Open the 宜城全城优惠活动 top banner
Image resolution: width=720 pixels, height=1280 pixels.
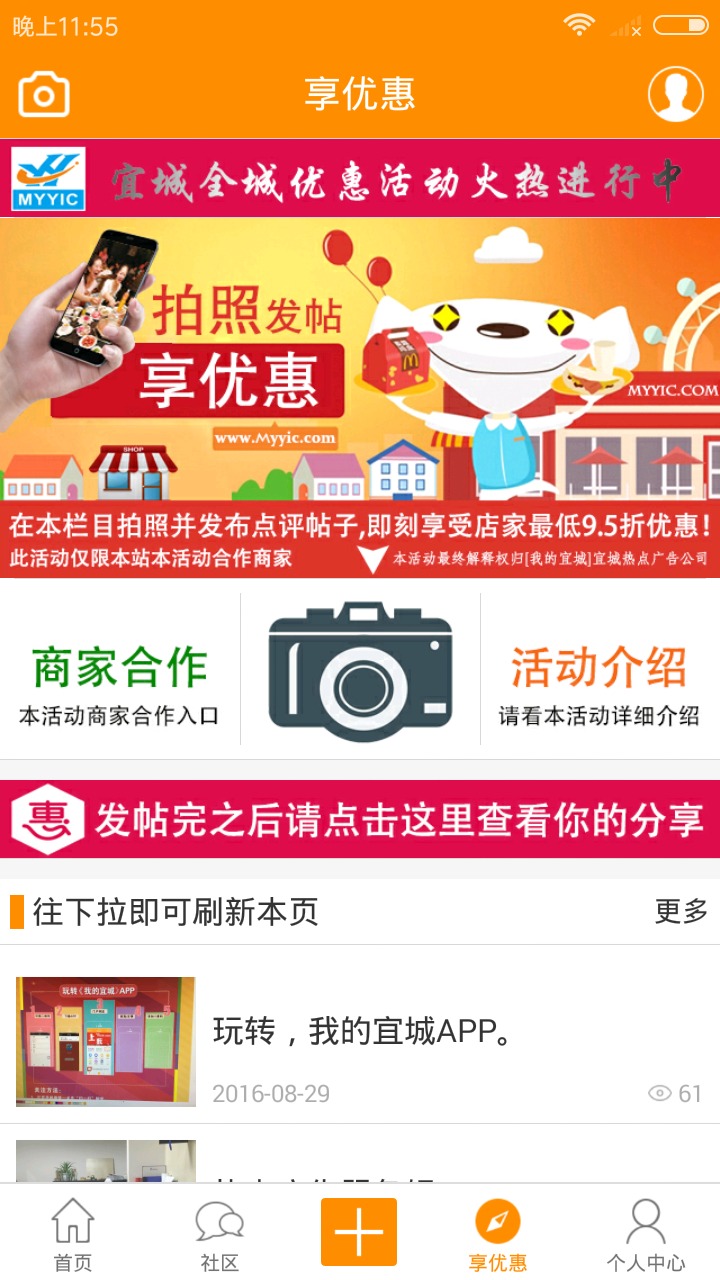pos(360,180)
